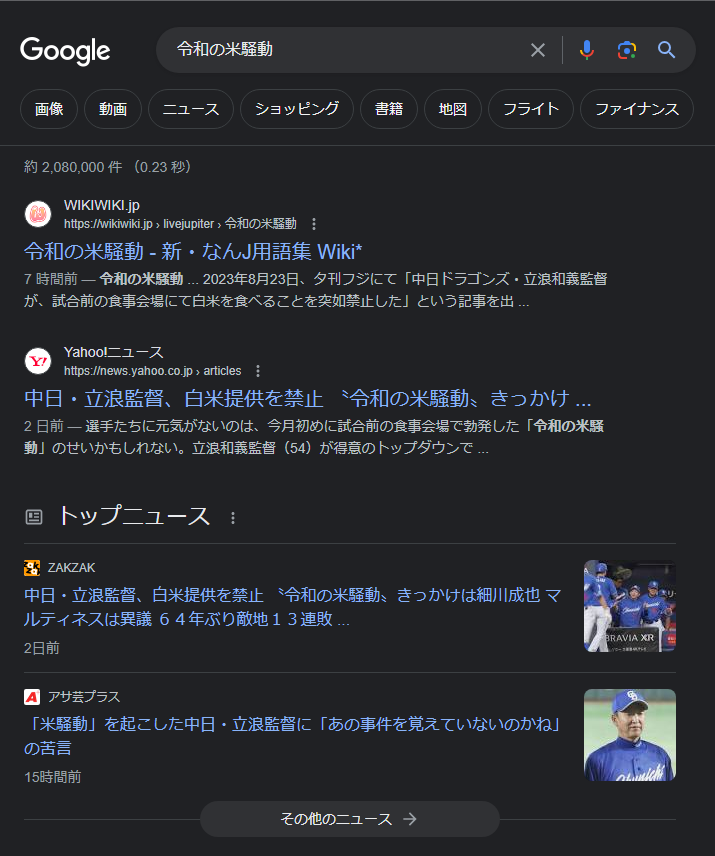Show more with その他のニュース
This screenshot has height=856, width=715.
349,819
